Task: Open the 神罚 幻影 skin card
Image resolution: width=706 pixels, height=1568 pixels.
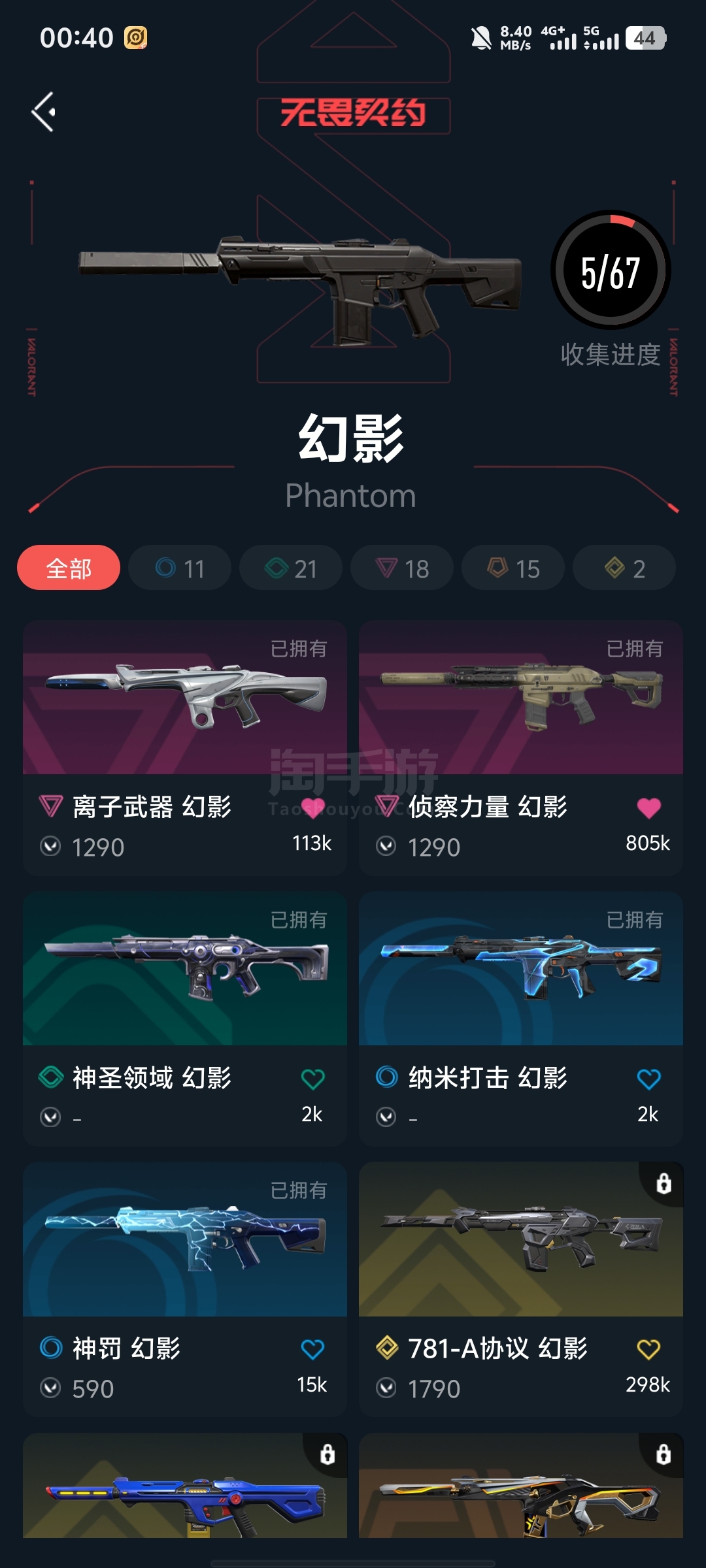Action: coord(185,1290)
